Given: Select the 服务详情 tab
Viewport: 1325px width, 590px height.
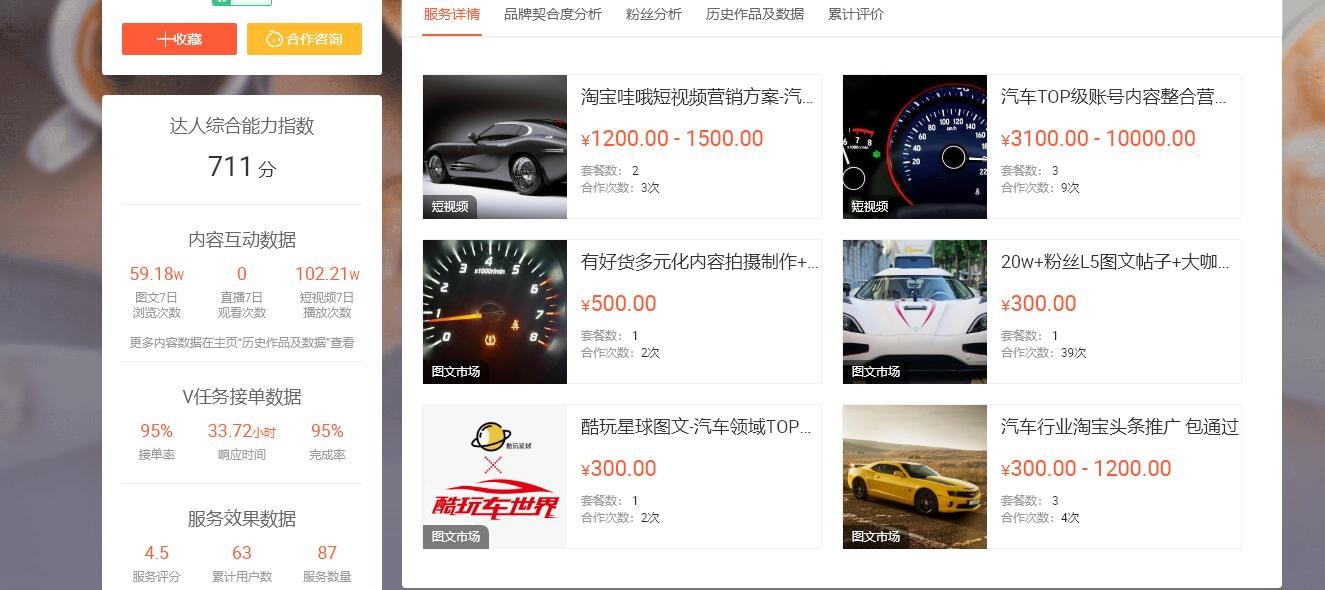Looking at the screenshot, I should 451,14.
